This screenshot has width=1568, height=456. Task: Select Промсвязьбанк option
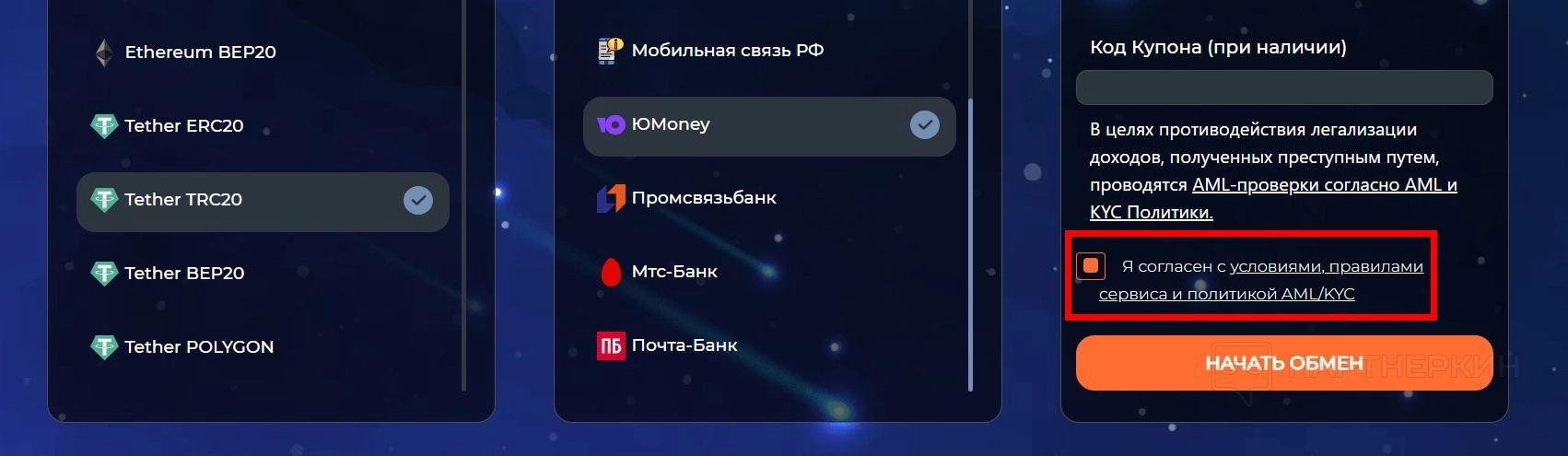point(703,198)
